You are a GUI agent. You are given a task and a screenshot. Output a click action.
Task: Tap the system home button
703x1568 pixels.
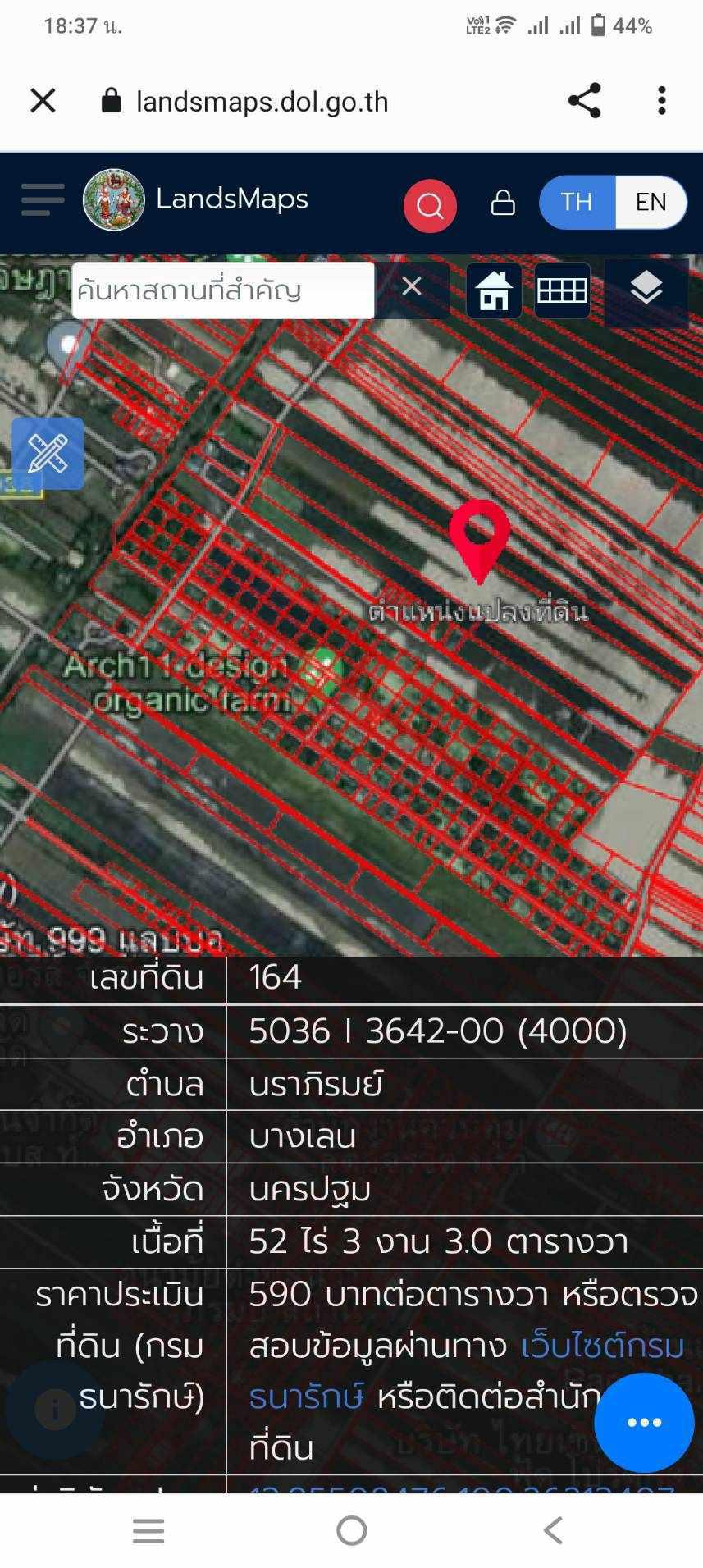tap(352, 1530)
